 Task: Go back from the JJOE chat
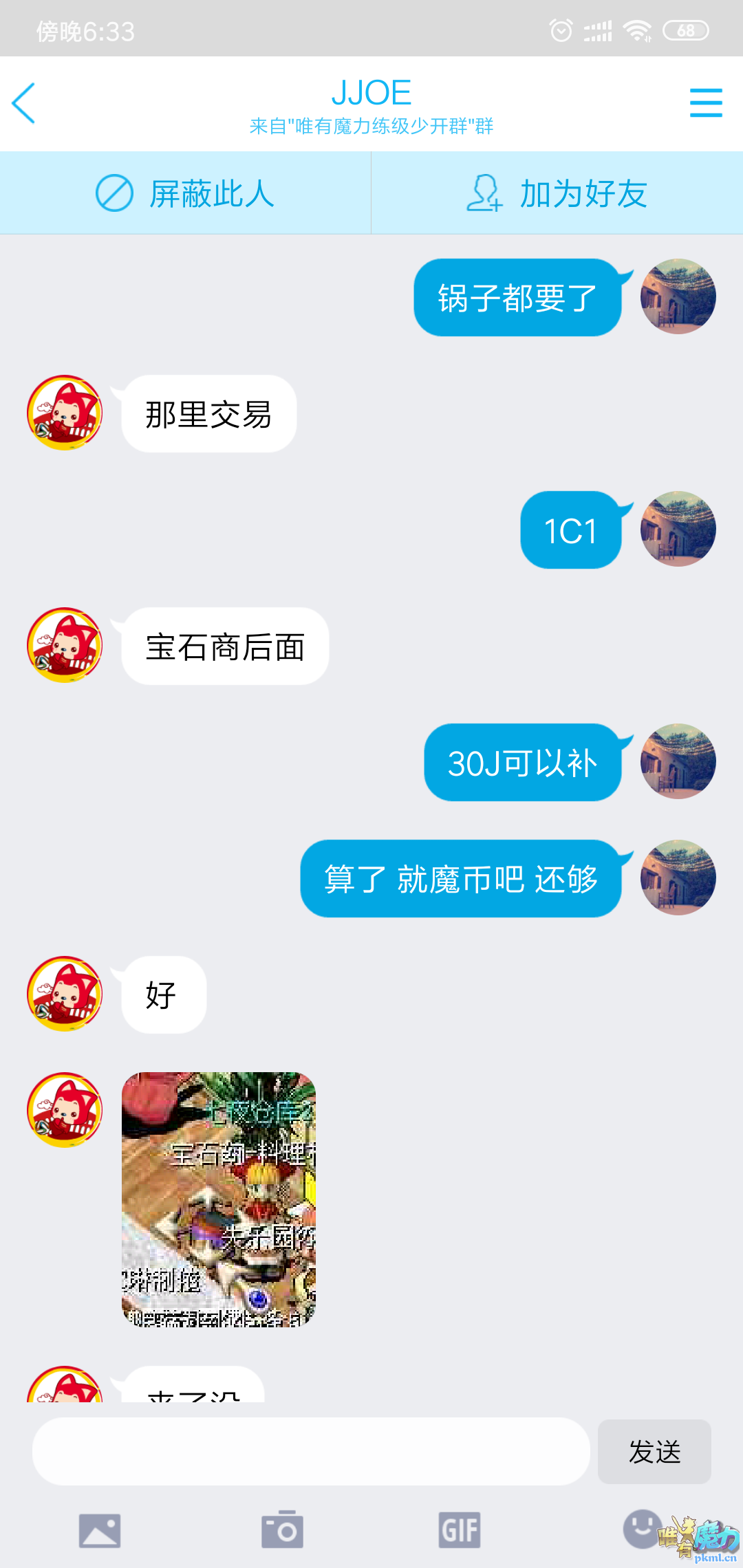point(24,103)
